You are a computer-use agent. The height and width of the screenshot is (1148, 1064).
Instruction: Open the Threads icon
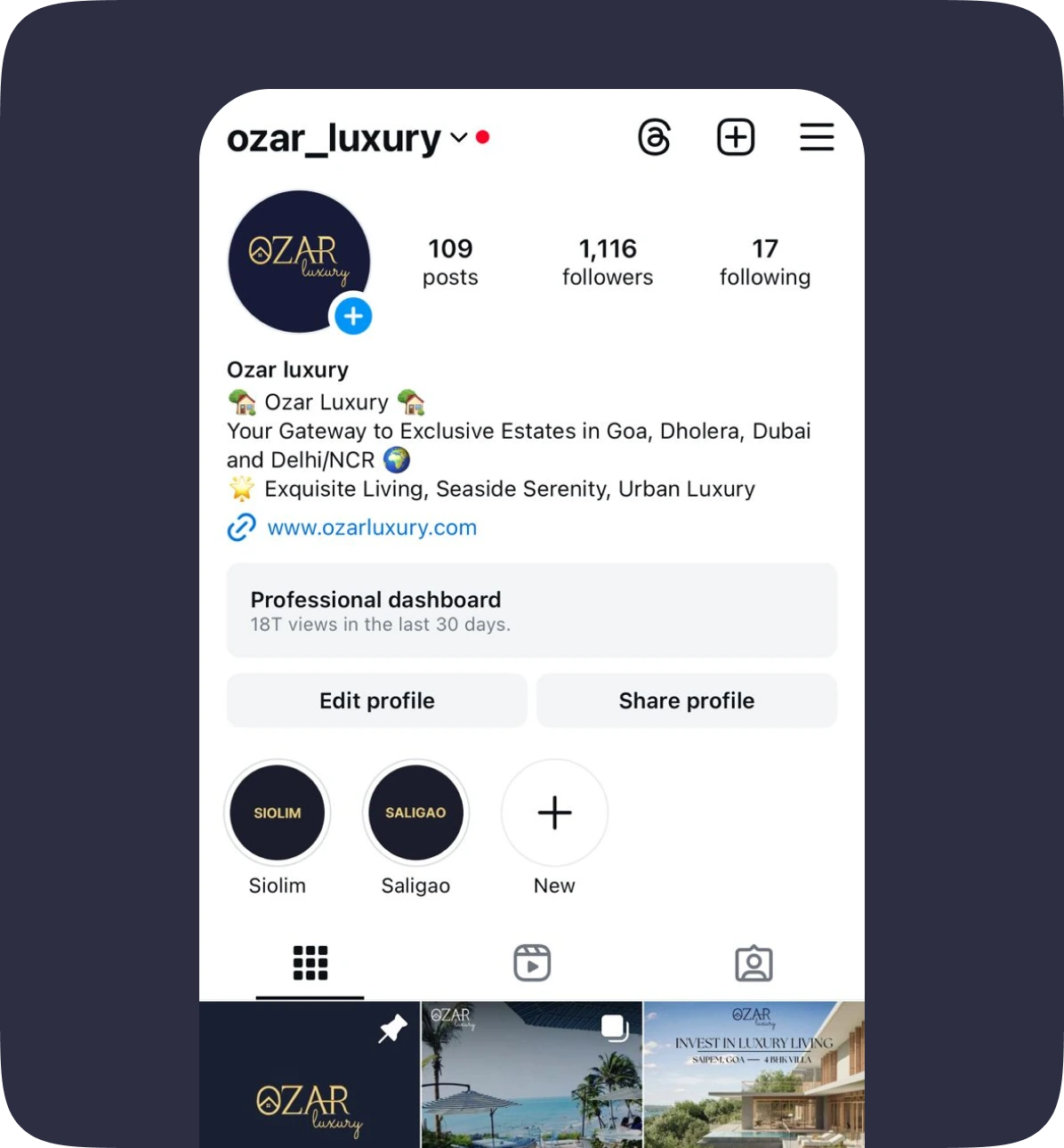655,138
